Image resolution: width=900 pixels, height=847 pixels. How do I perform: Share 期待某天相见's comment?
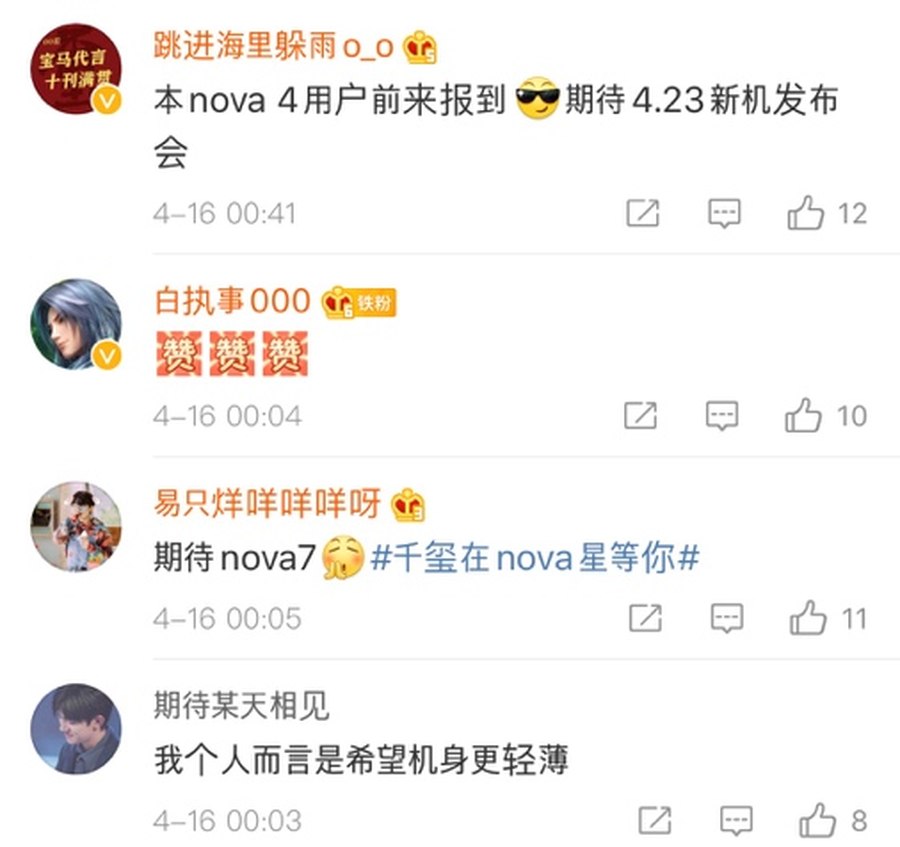(654, 821)
